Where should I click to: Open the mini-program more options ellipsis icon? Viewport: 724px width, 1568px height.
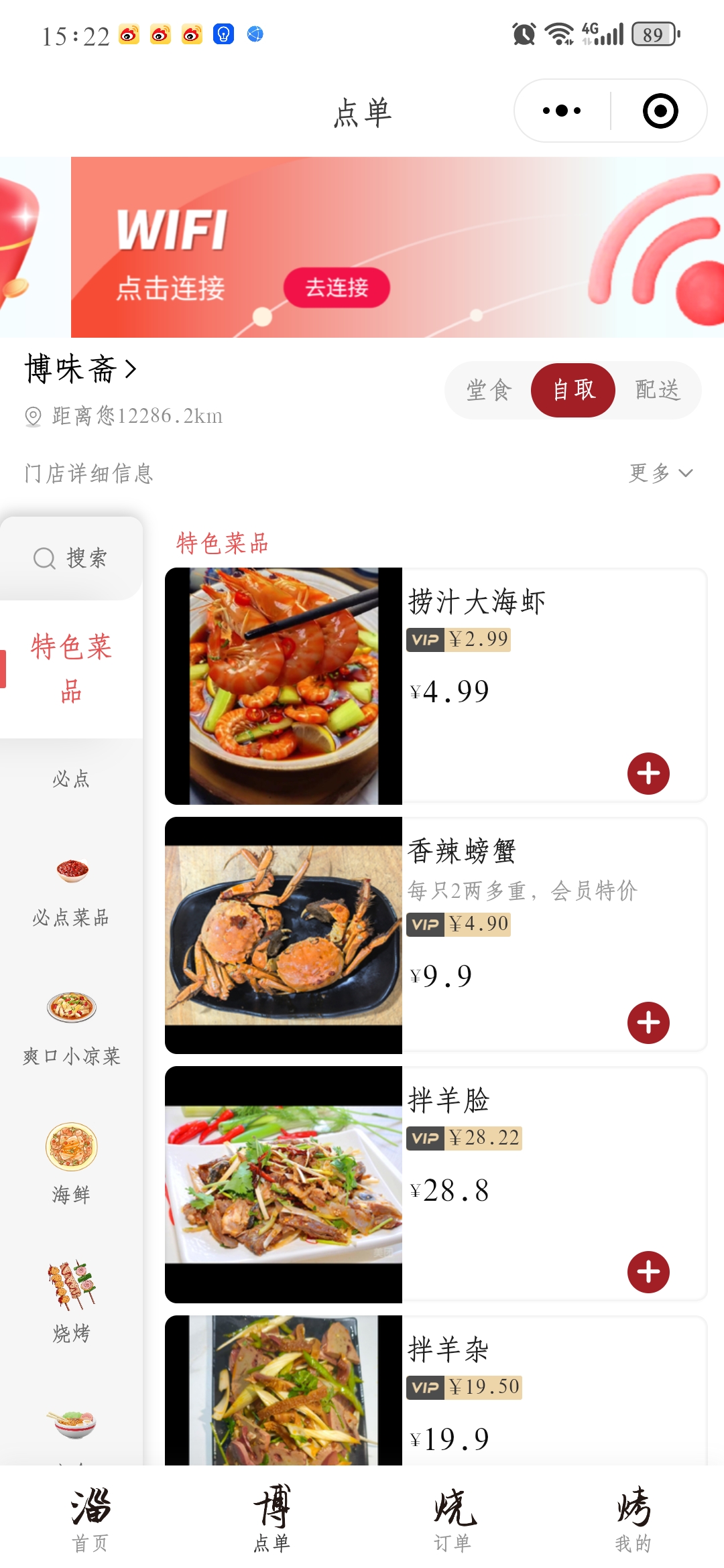tap(560, 111)
